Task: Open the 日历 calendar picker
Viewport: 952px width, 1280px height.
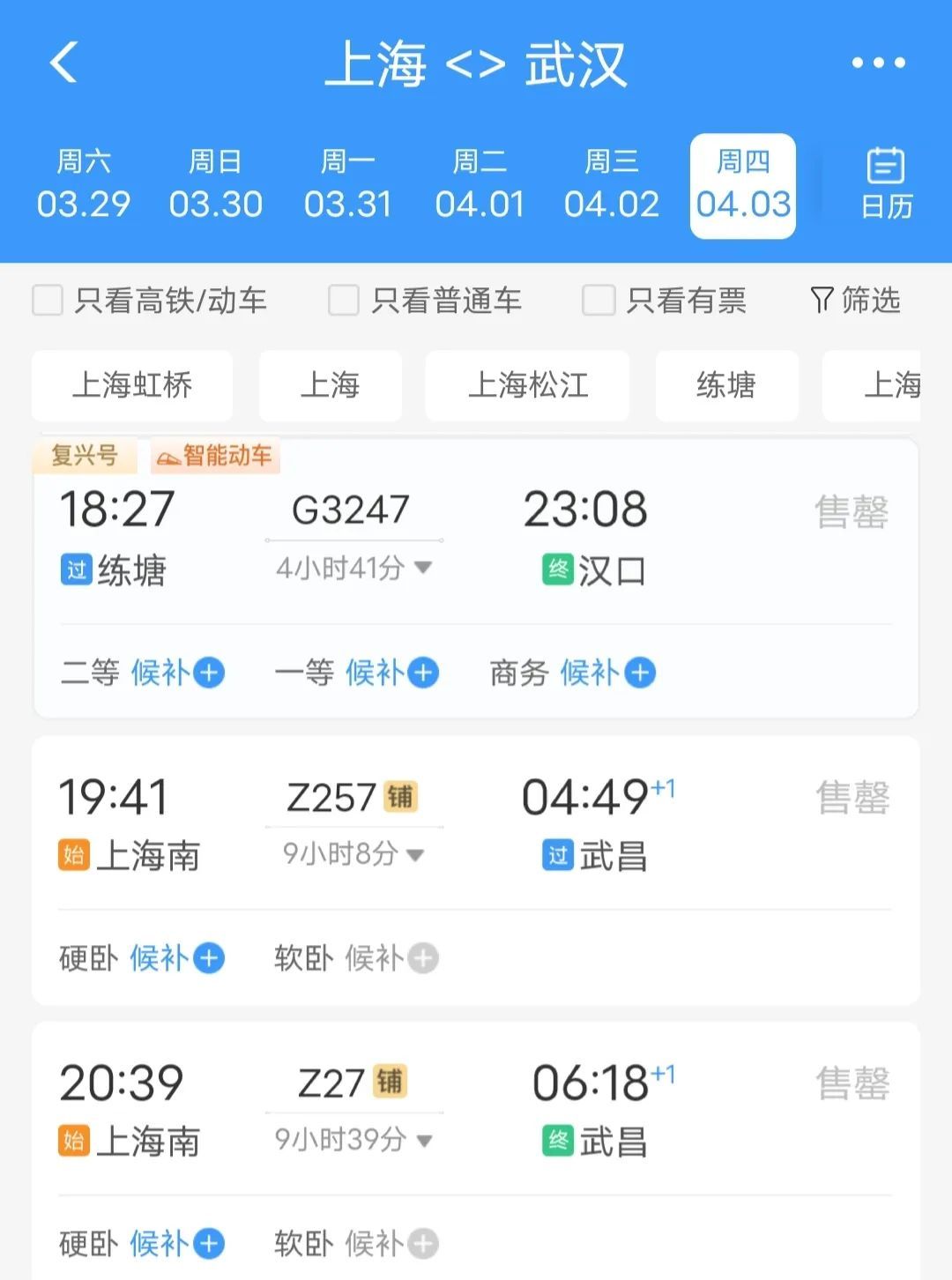Action: point(886,183)
